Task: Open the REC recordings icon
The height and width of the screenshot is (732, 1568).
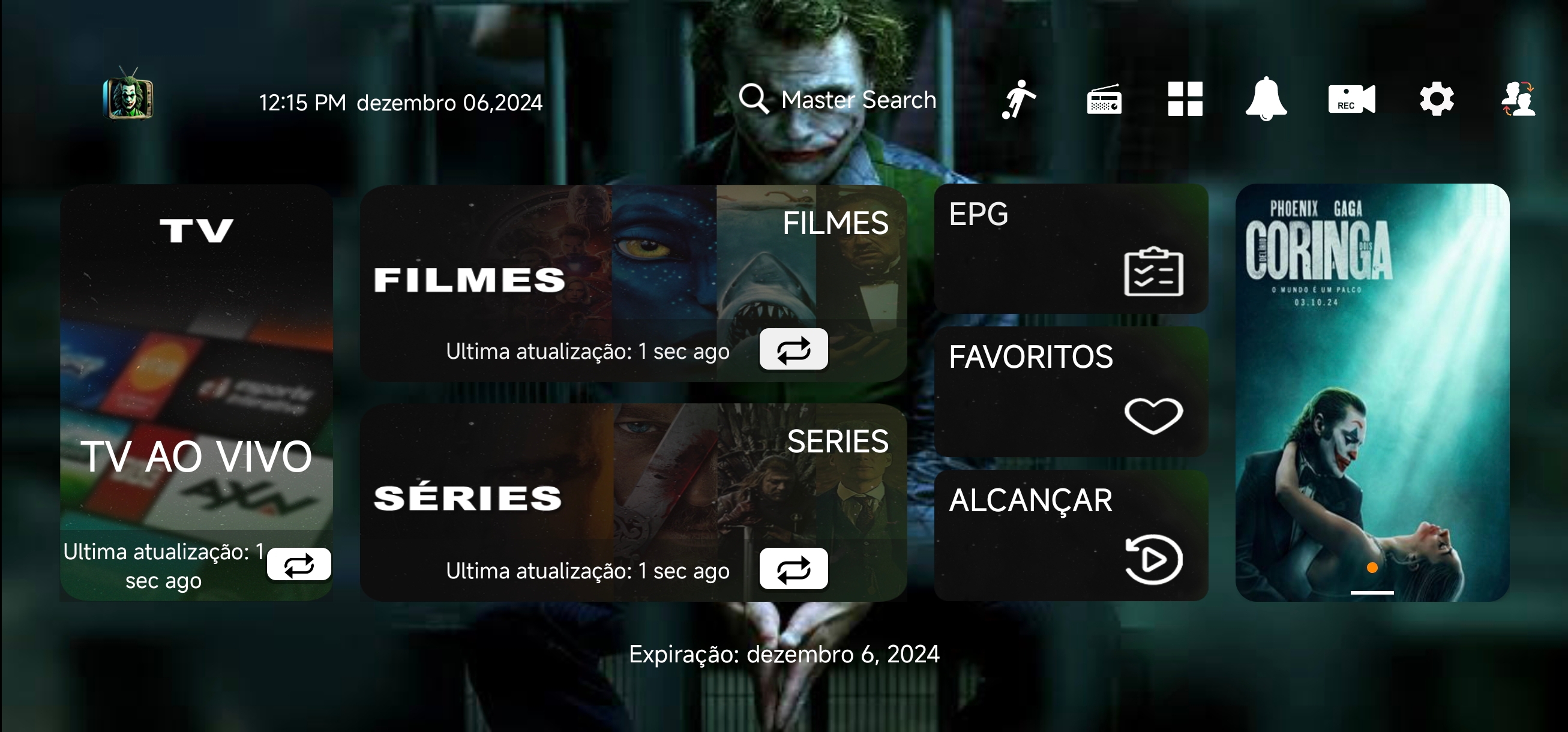Action: point(1351,100)
